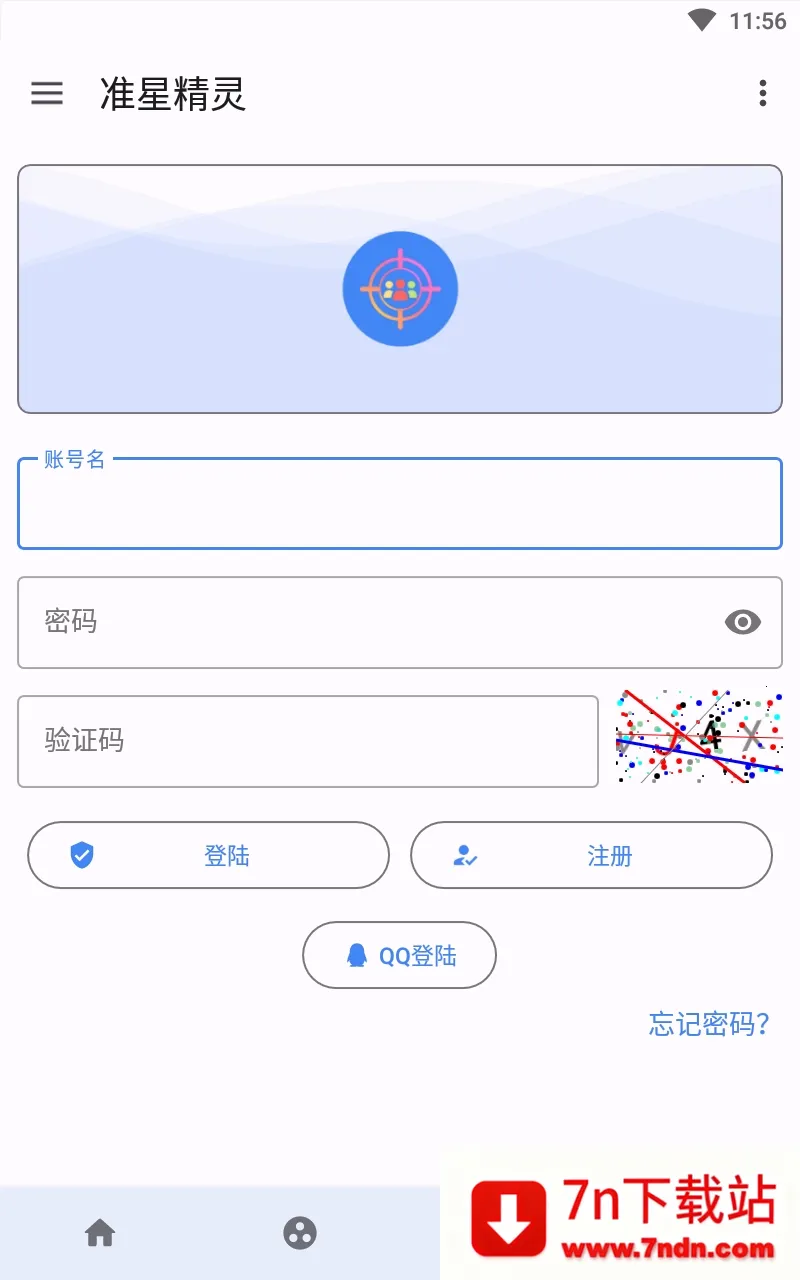Click the shield icon on 登陆 button

pyautogui.click(x=84, y=855)
